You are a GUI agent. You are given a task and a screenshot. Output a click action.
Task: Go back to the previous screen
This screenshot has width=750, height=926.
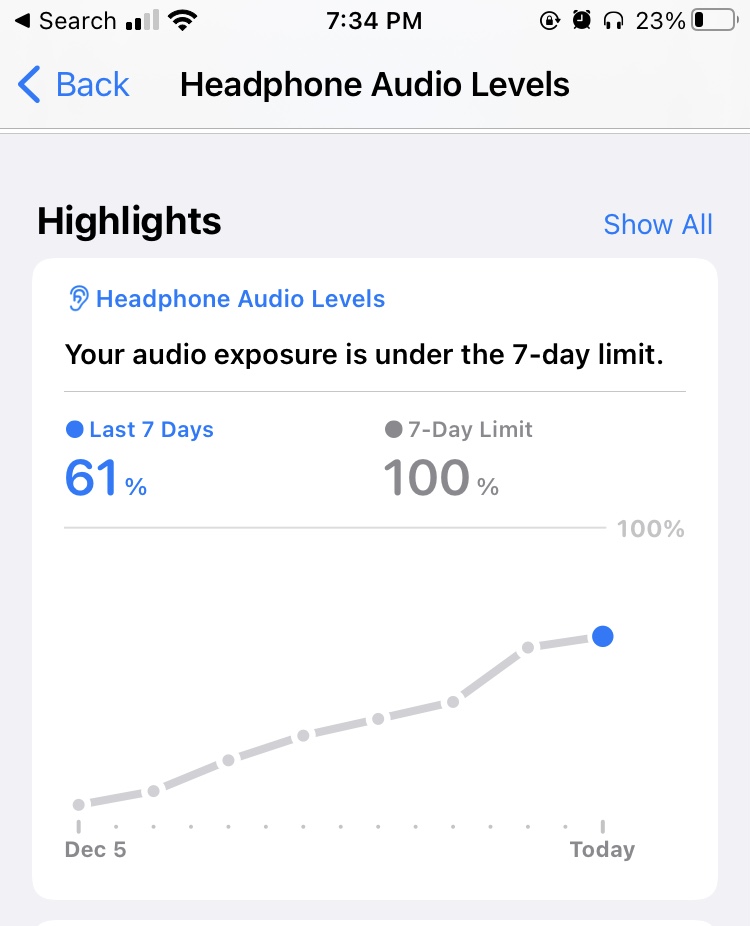(74, 85)
